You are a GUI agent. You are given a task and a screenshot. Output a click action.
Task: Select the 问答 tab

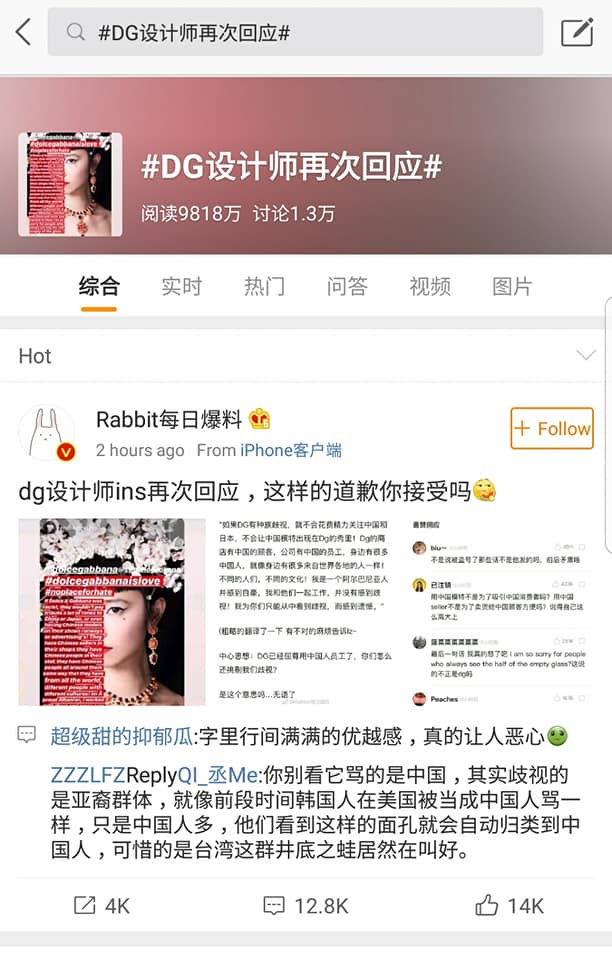347,287
